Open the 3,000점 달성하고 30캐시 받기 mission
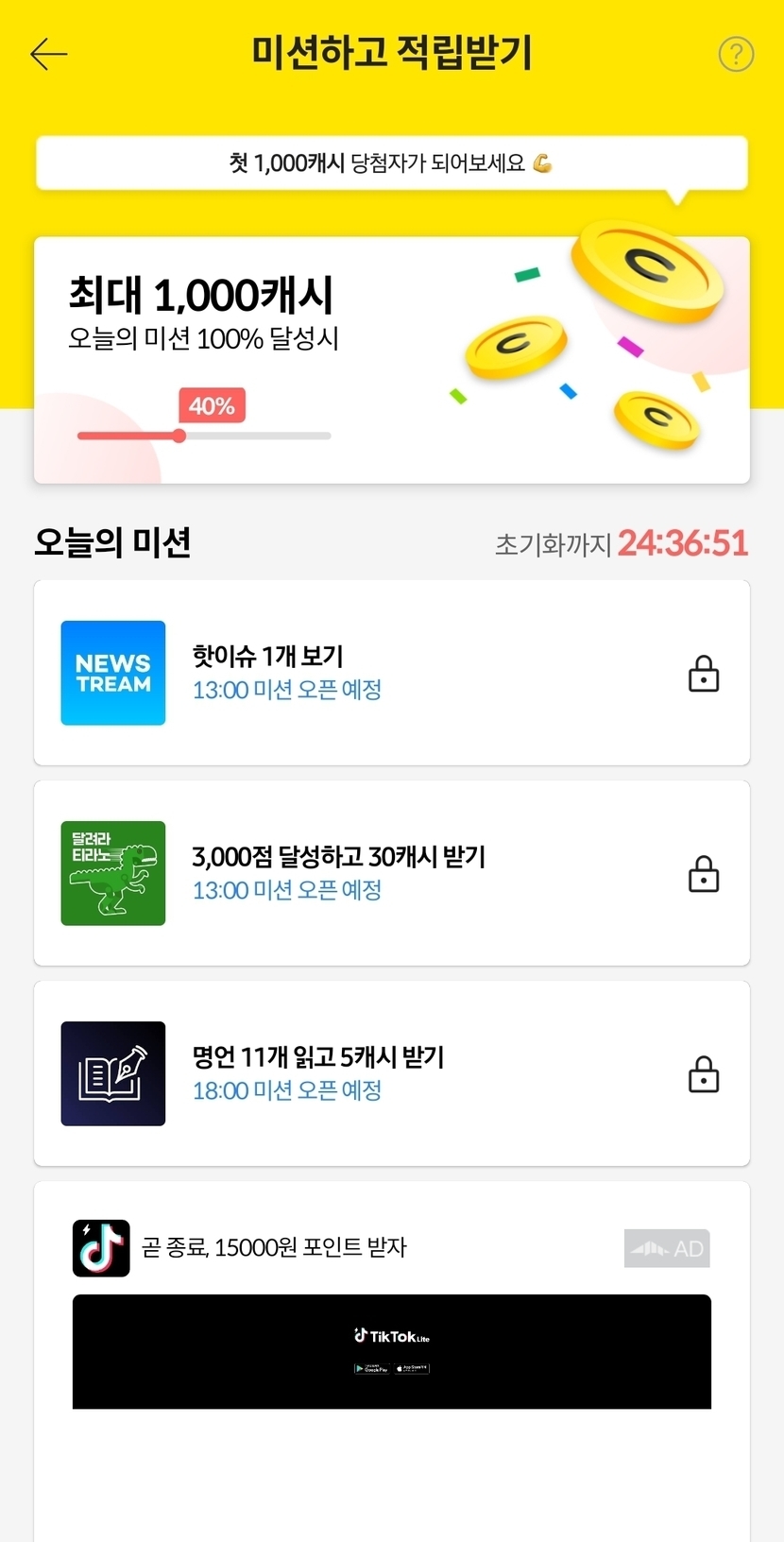 pyautogui.click(x=391, y=873)
